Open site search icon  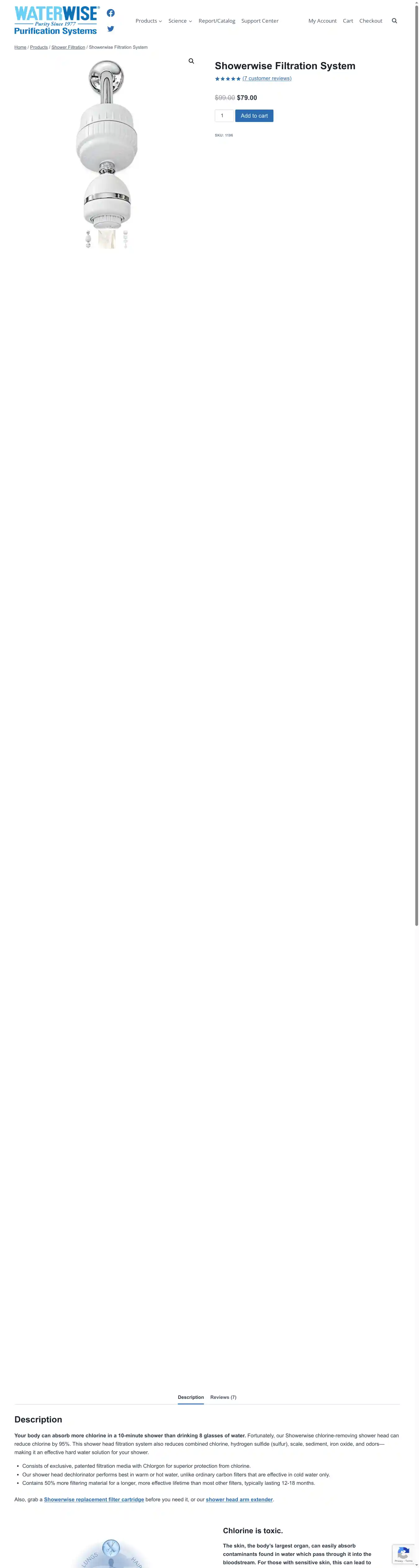[x=394, y=21]
